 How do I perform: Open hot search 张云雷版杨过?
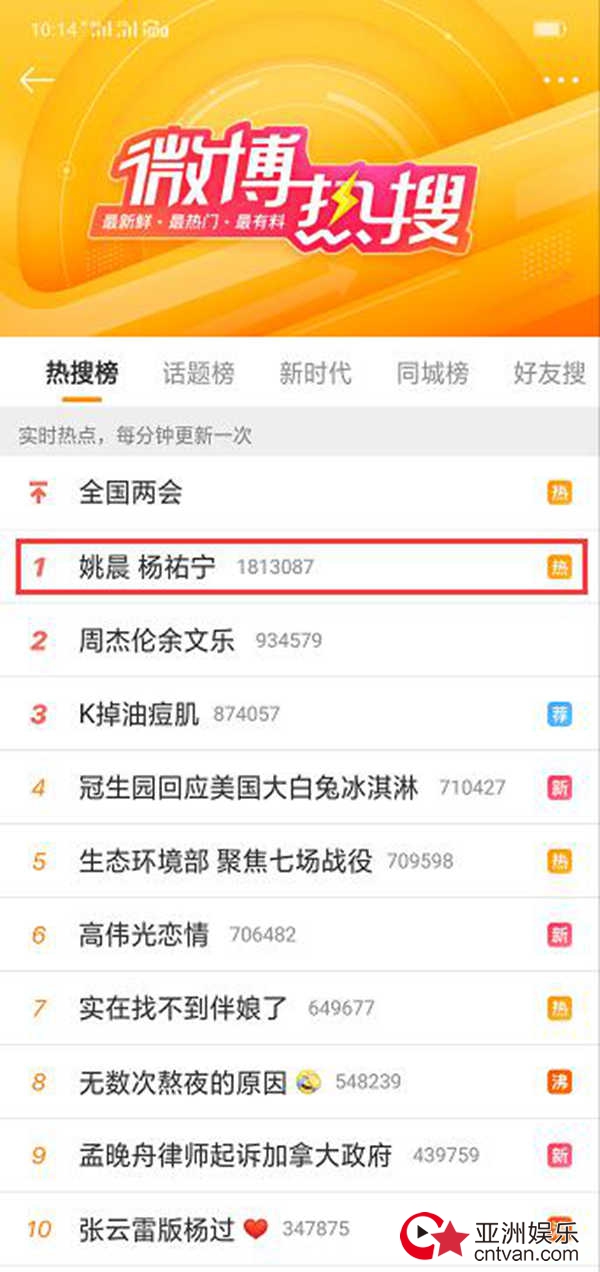(157, 1229)
